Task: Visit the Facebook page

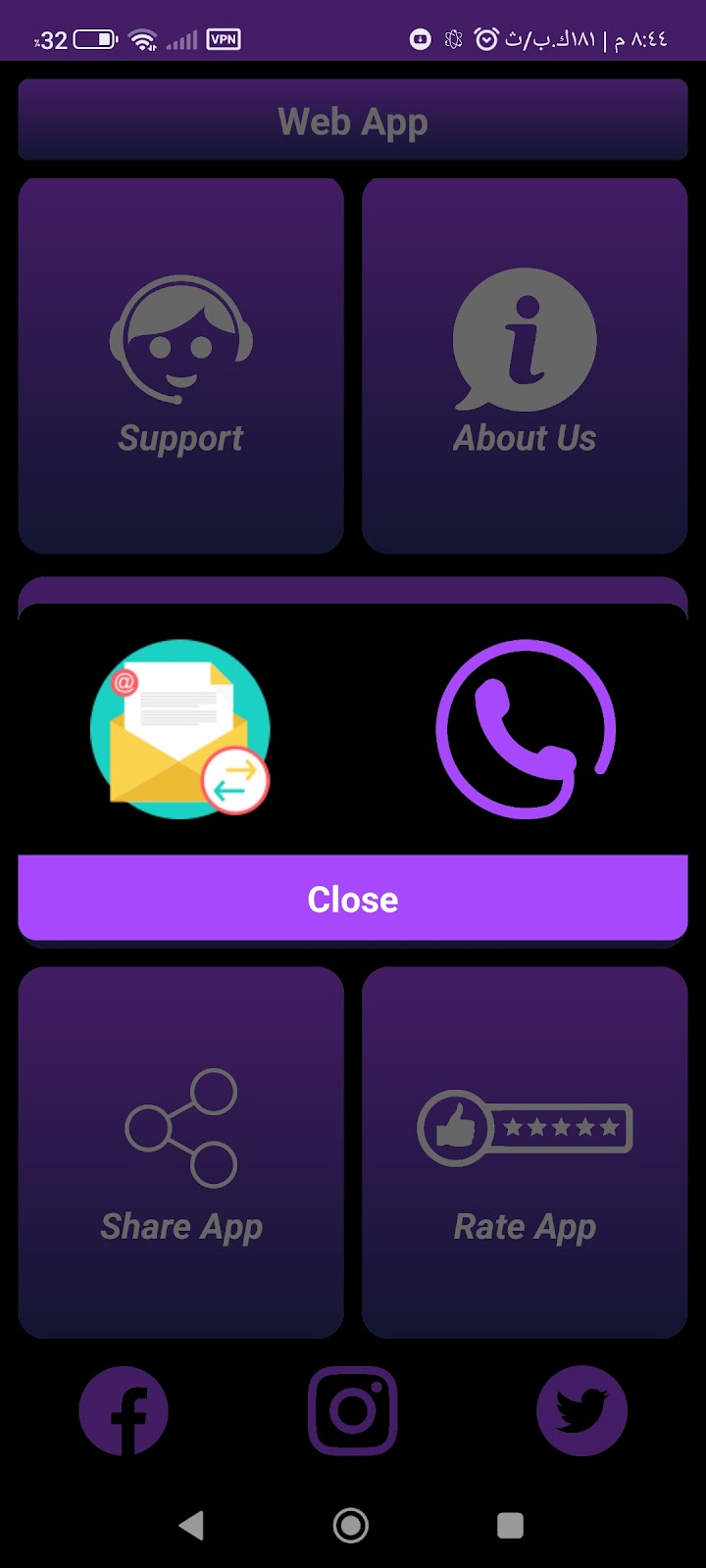Action: pos(124,1411)
